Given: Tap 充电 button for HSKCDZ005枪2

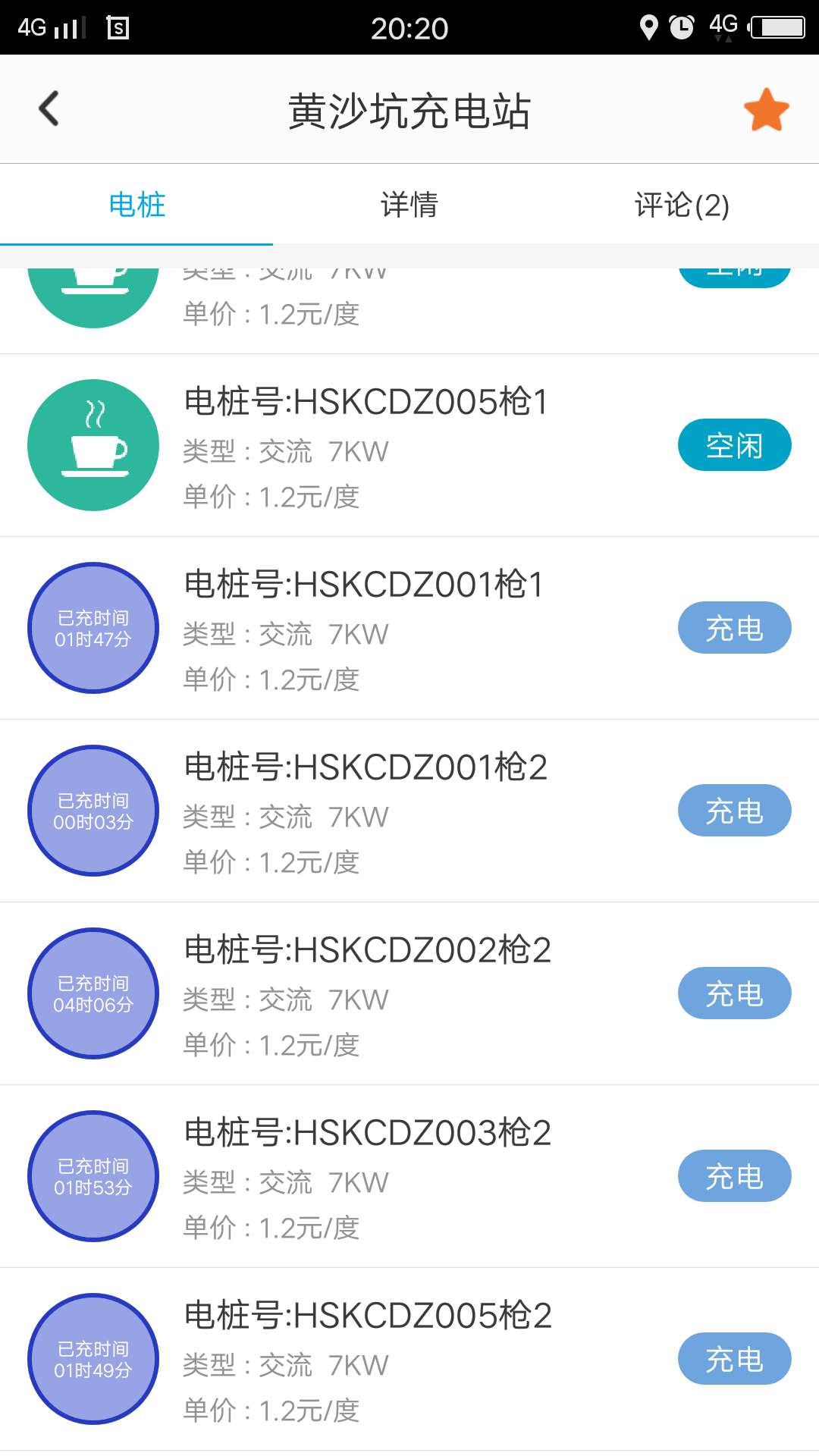Looking at the screenshot, I should (x=734, y=1359).
